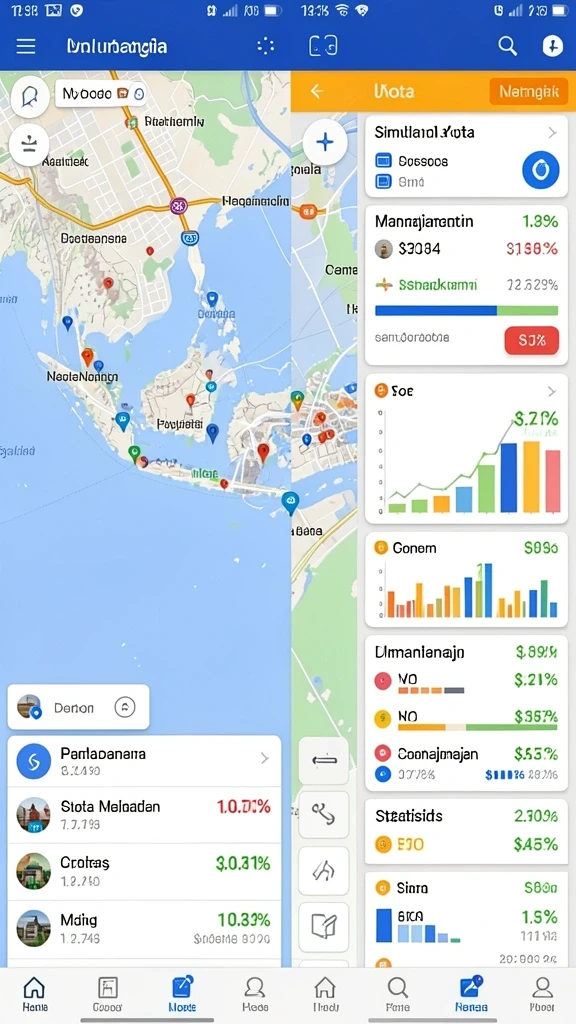Switch to the left Home tab
The height and width of the screenshot is (1024, 576).
35,994
